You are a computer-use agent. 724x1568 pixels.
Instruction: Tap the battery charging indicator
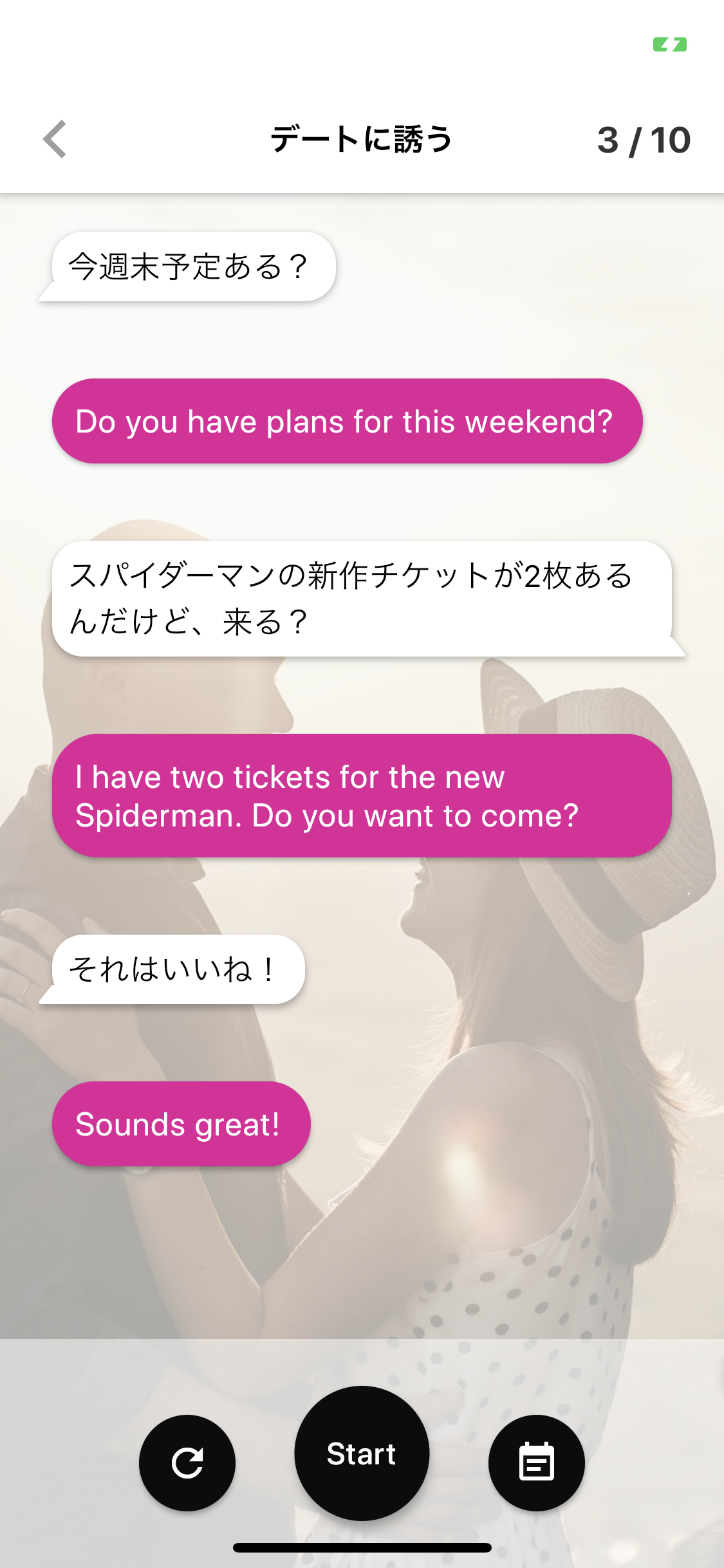(x=669, y=45)
